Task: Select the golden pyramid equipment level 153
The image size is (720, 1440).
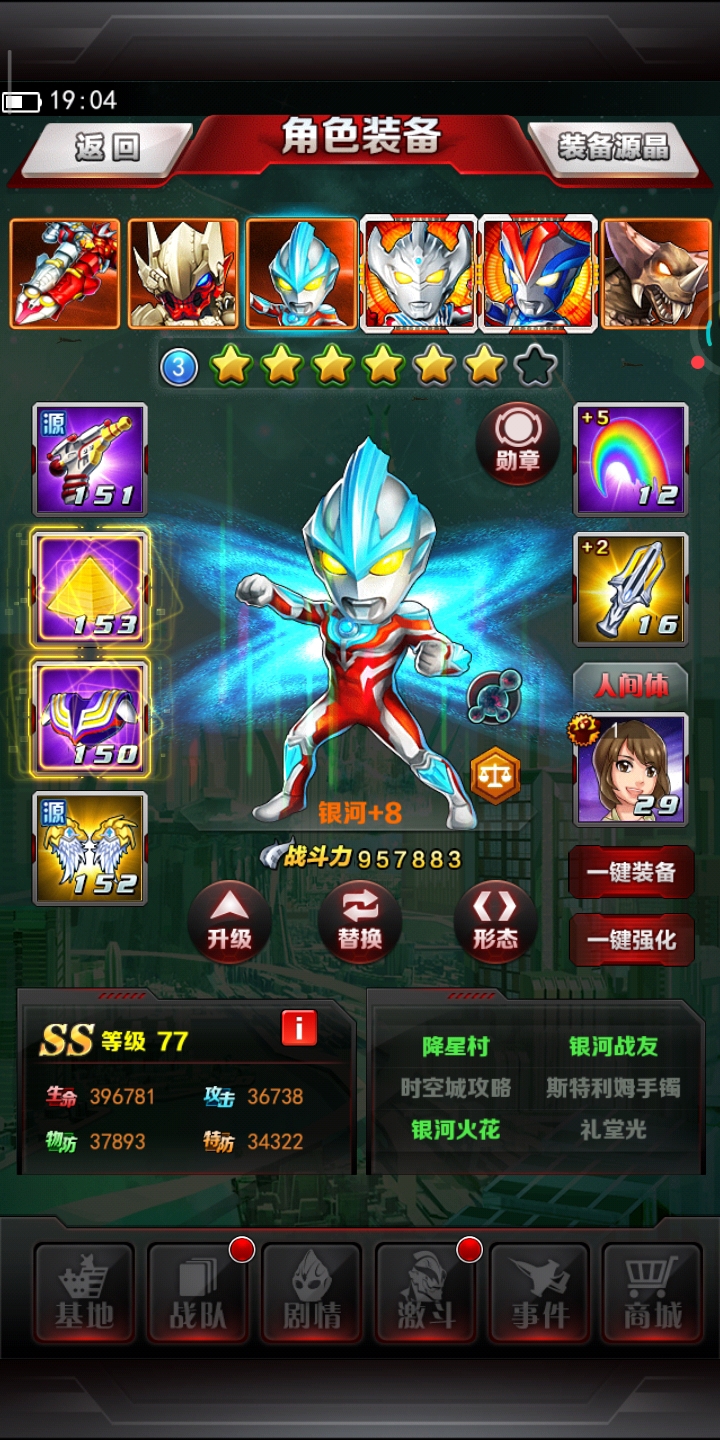Action: [90, 589]
